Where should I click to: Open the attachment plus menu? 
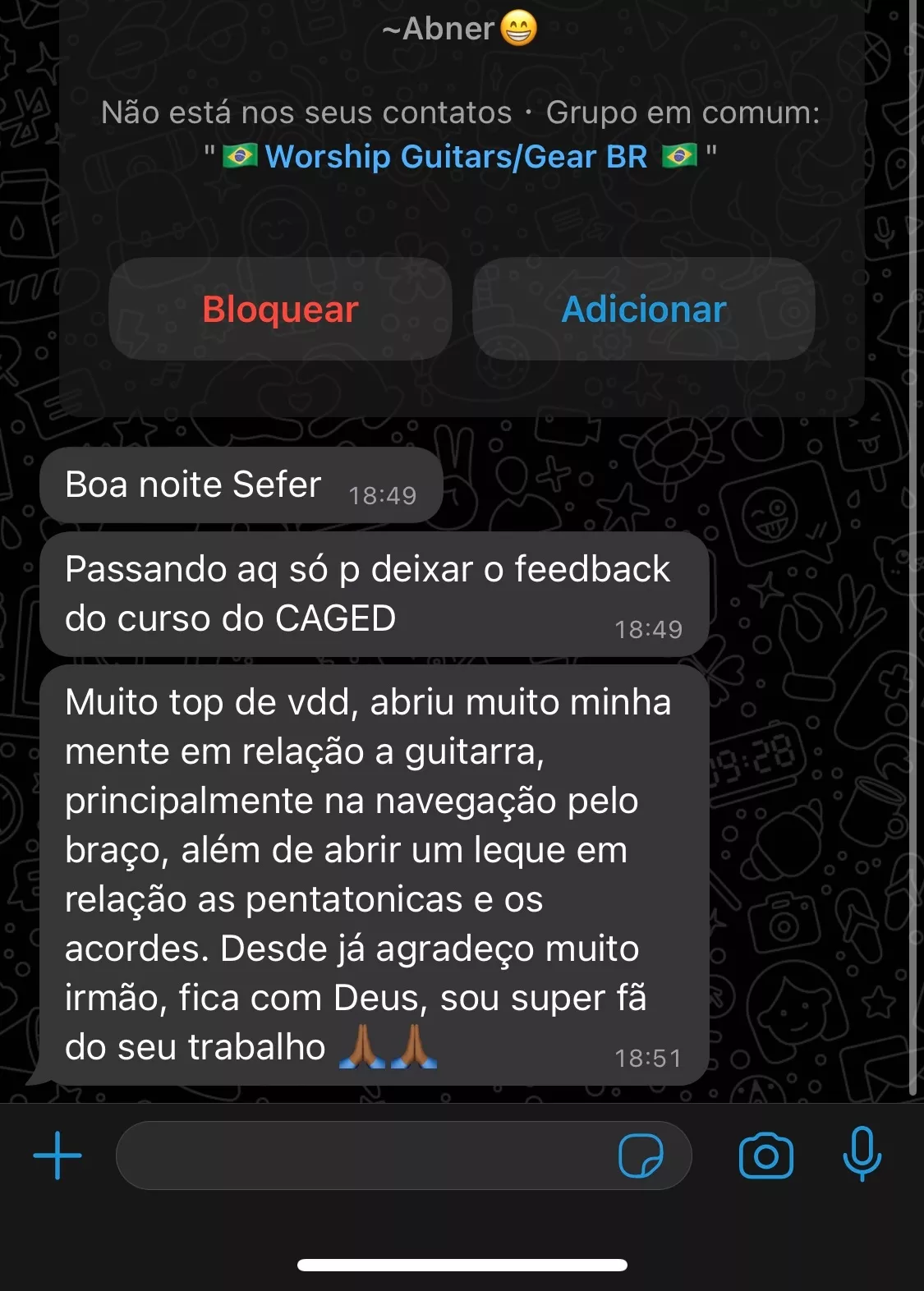coord(57,1155)
